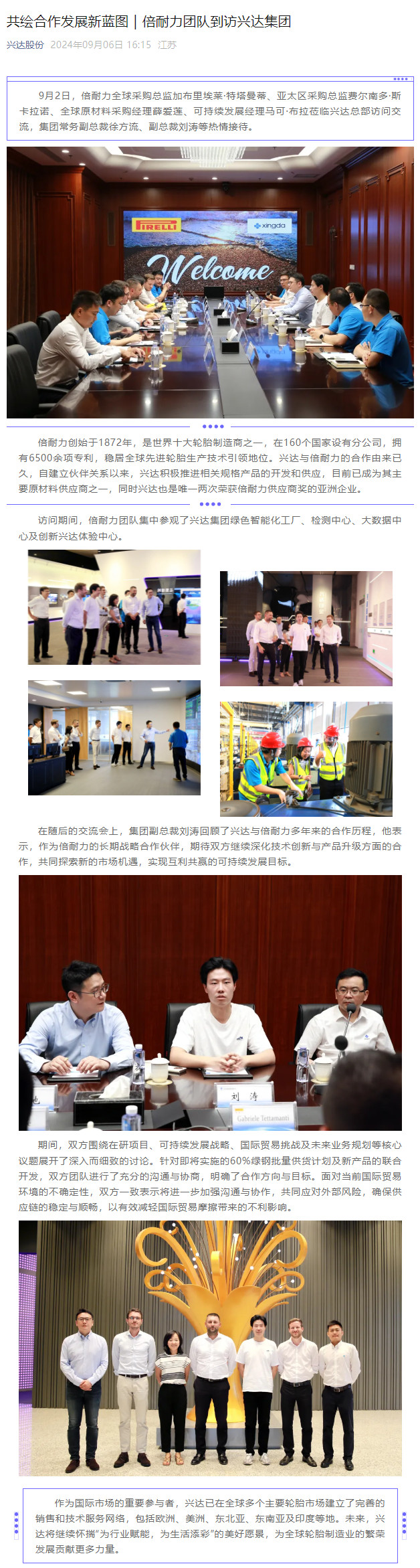This screenshot has width=420, height=1568.
Task: Open the 兴达股份 account page
Action: (25, 45)
